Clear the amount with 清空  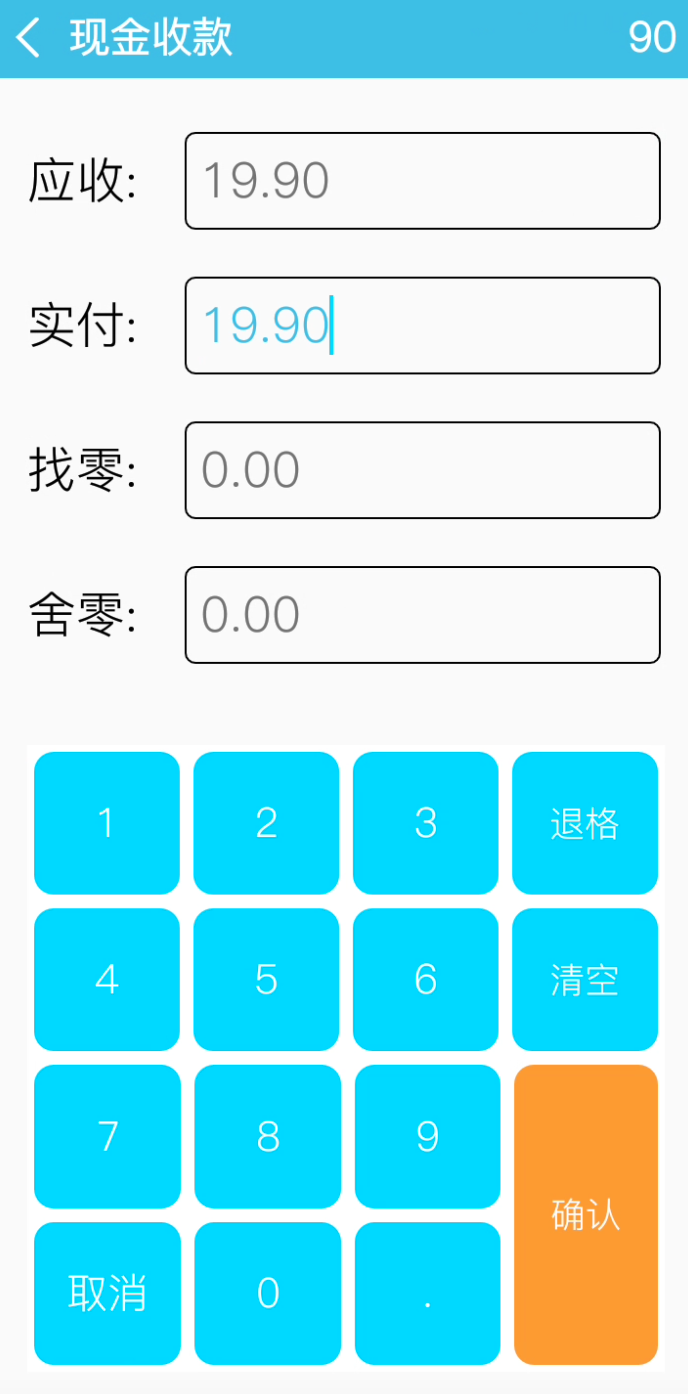coord(585,979)
